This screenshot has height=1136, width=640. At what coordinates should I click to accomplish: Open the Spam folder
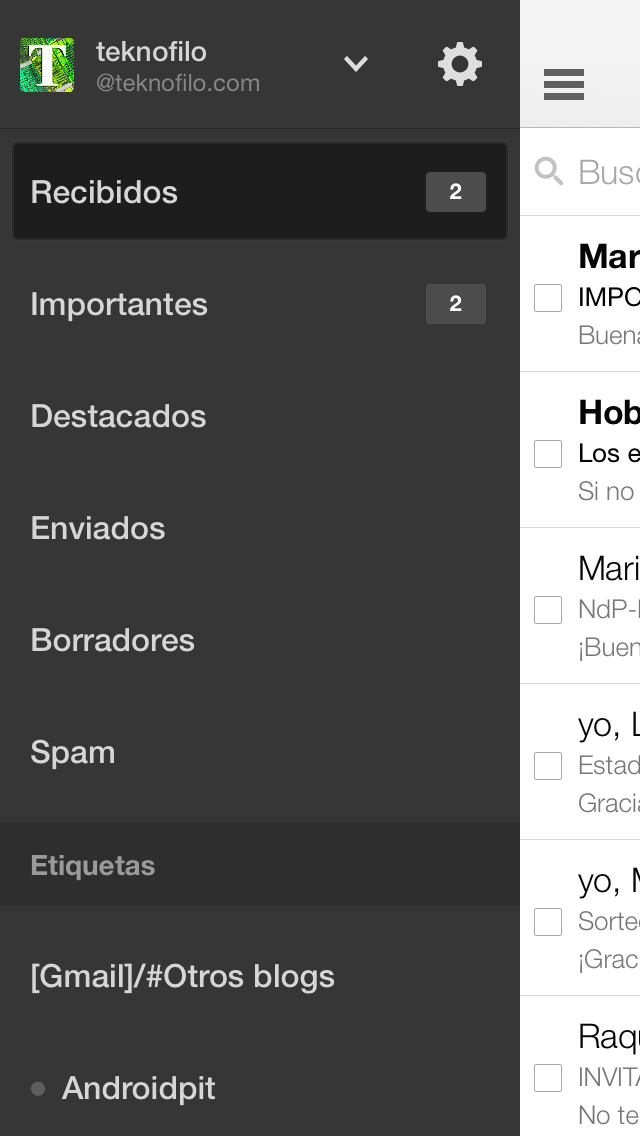(x=259, y=752)
